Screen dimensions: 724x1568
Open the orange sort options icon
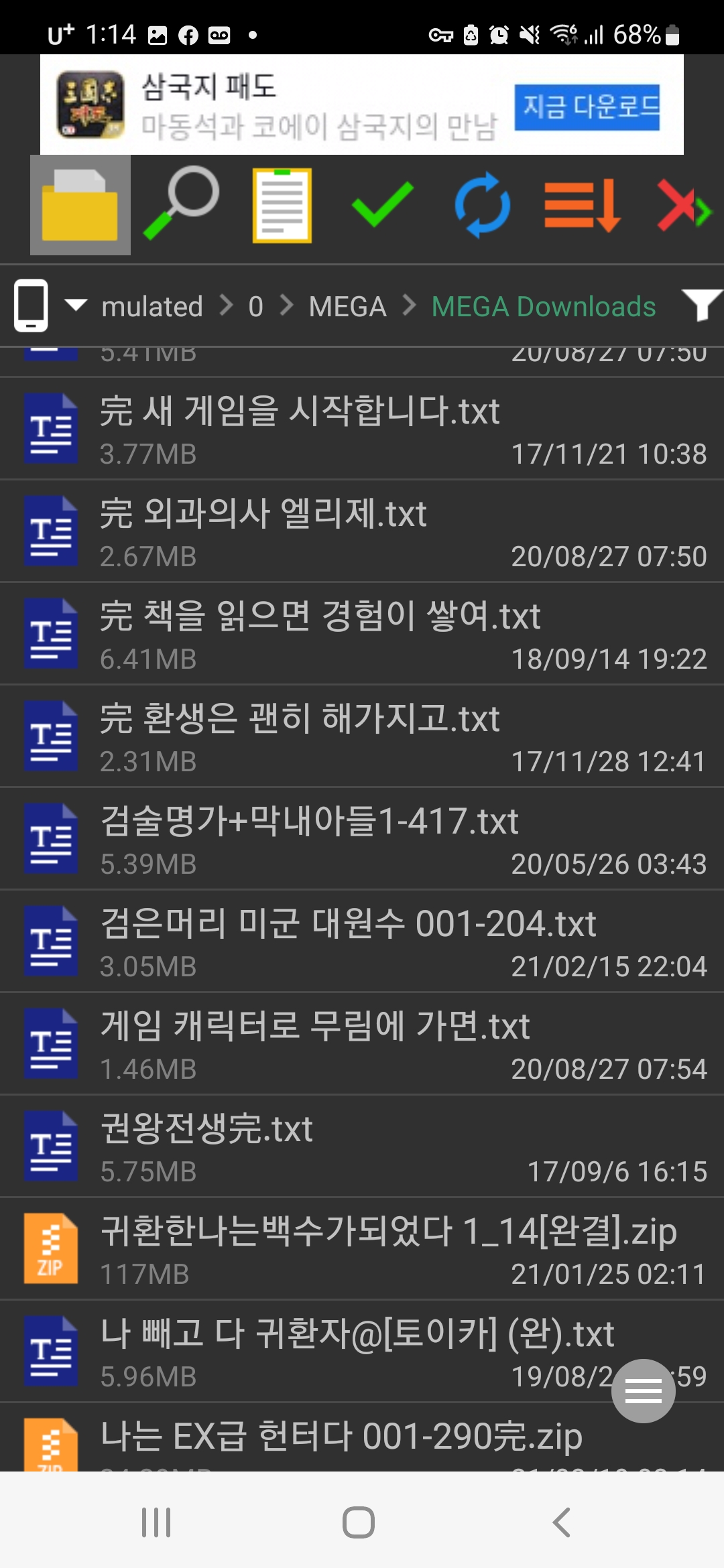582,206
